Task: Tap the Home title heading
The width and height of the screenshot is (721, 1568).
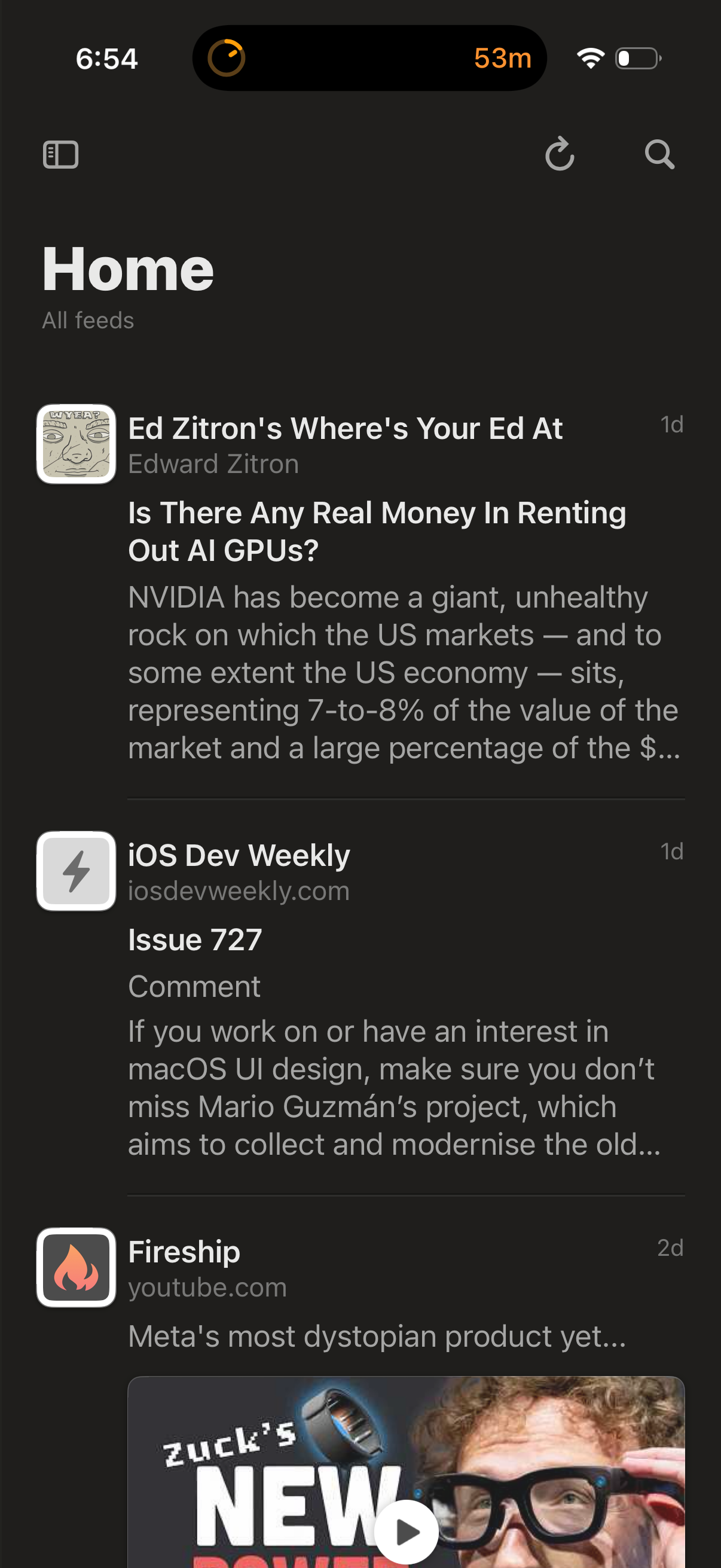Action: tap(127, 269)
